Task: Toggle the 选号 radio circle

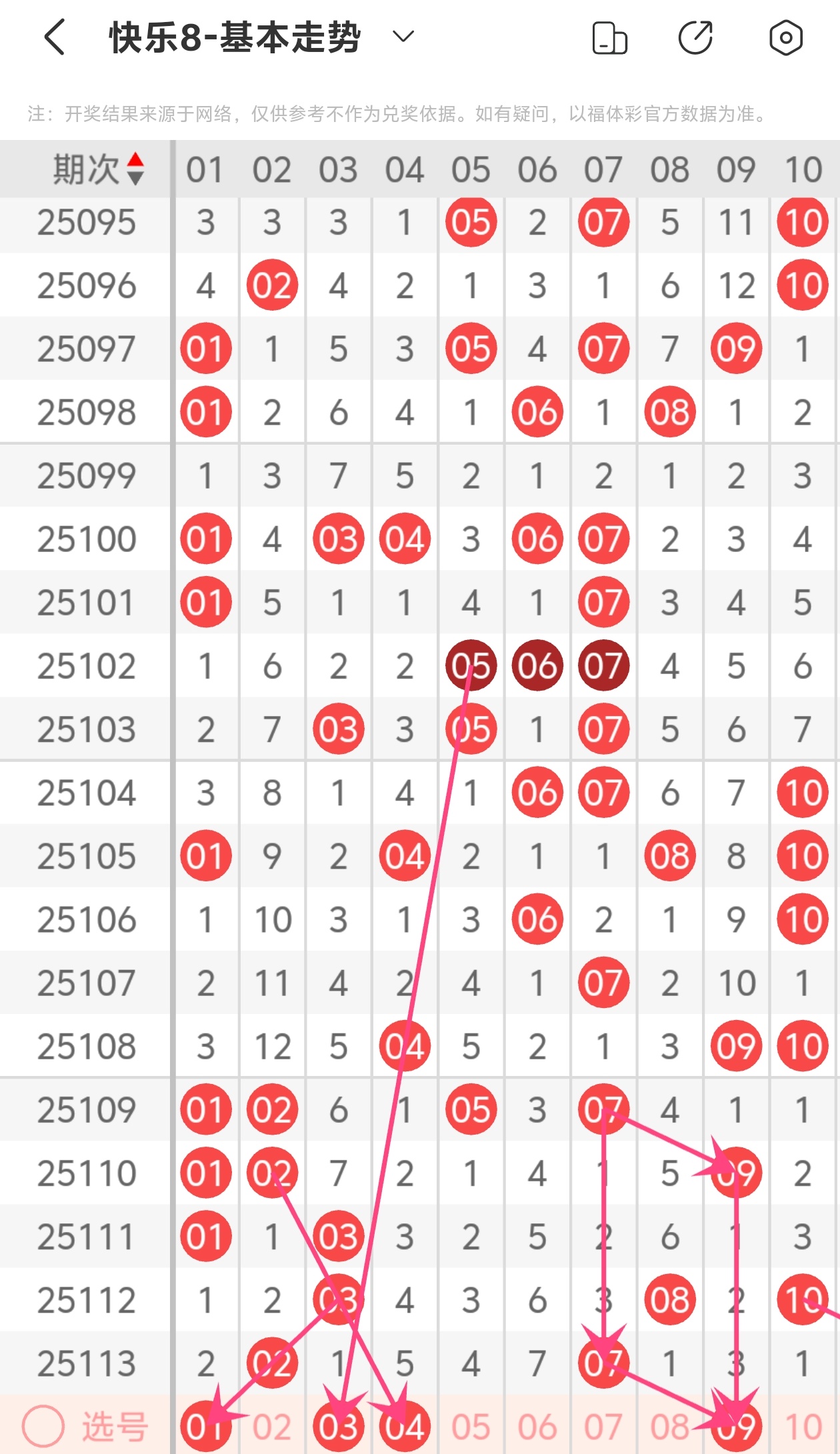Action: click(43, 1426)
